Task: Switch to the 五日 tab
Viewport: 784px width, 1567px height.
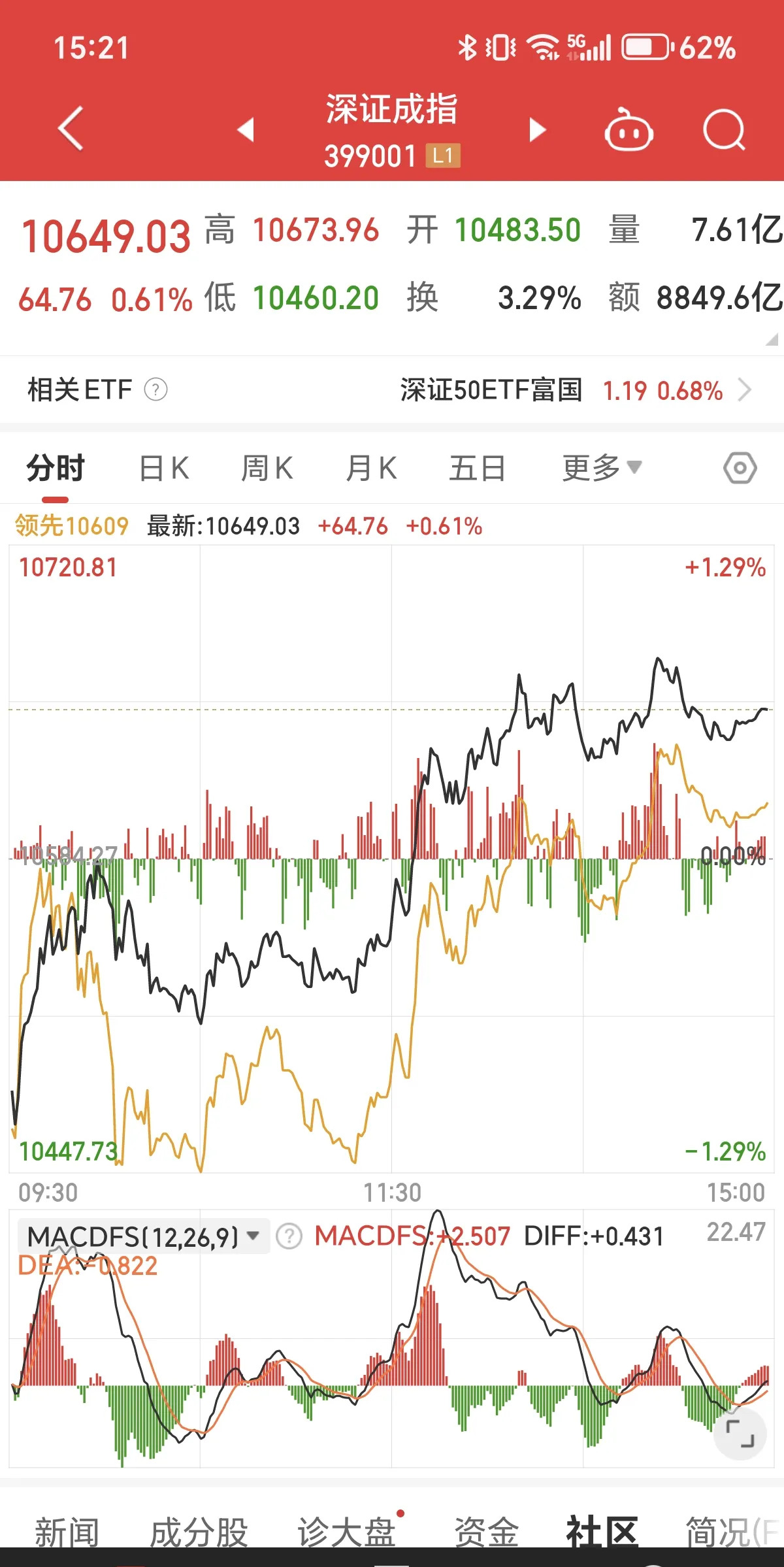Action: [x=478, y=467]
